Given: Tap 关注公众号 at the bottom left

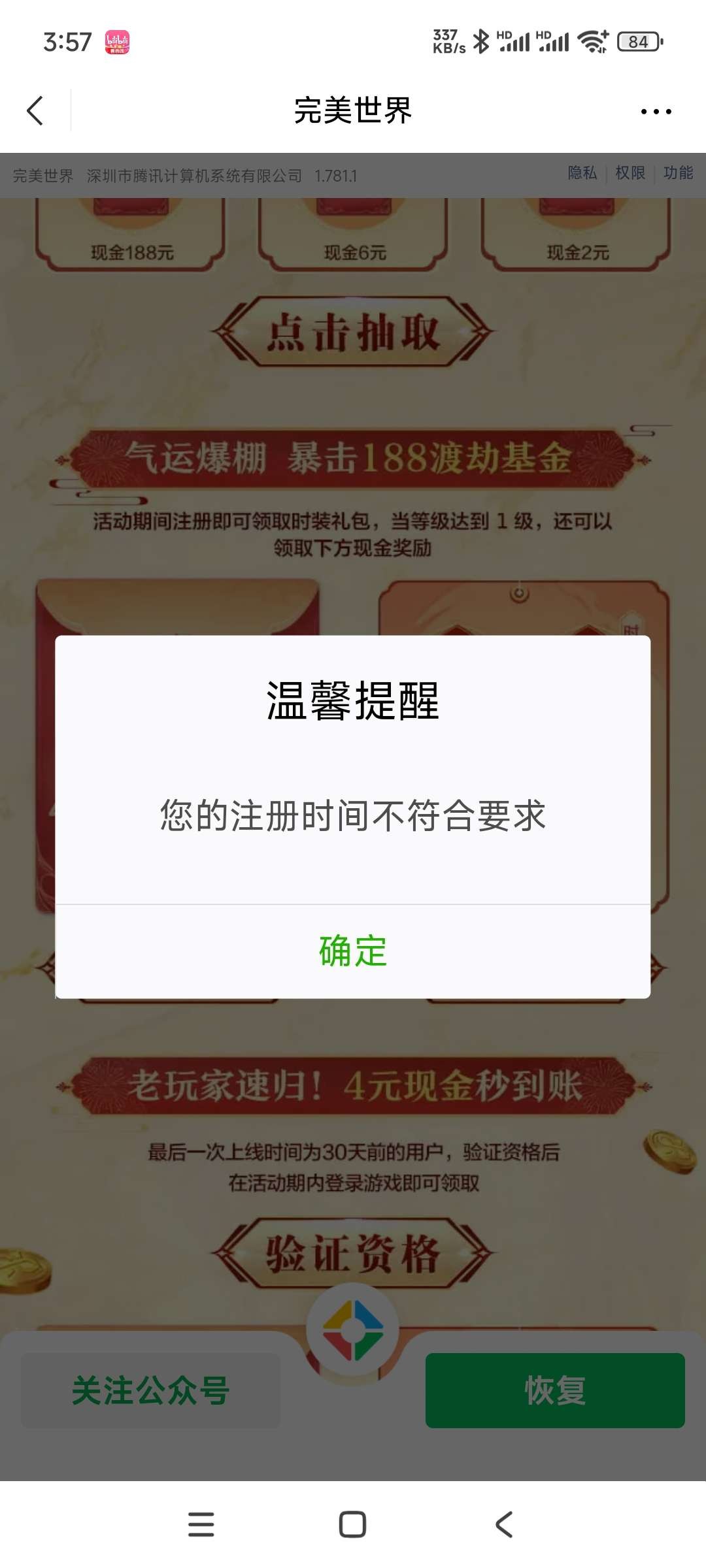Looking at the screenshot, I should pyautogui.click(x=150, y=1392).
